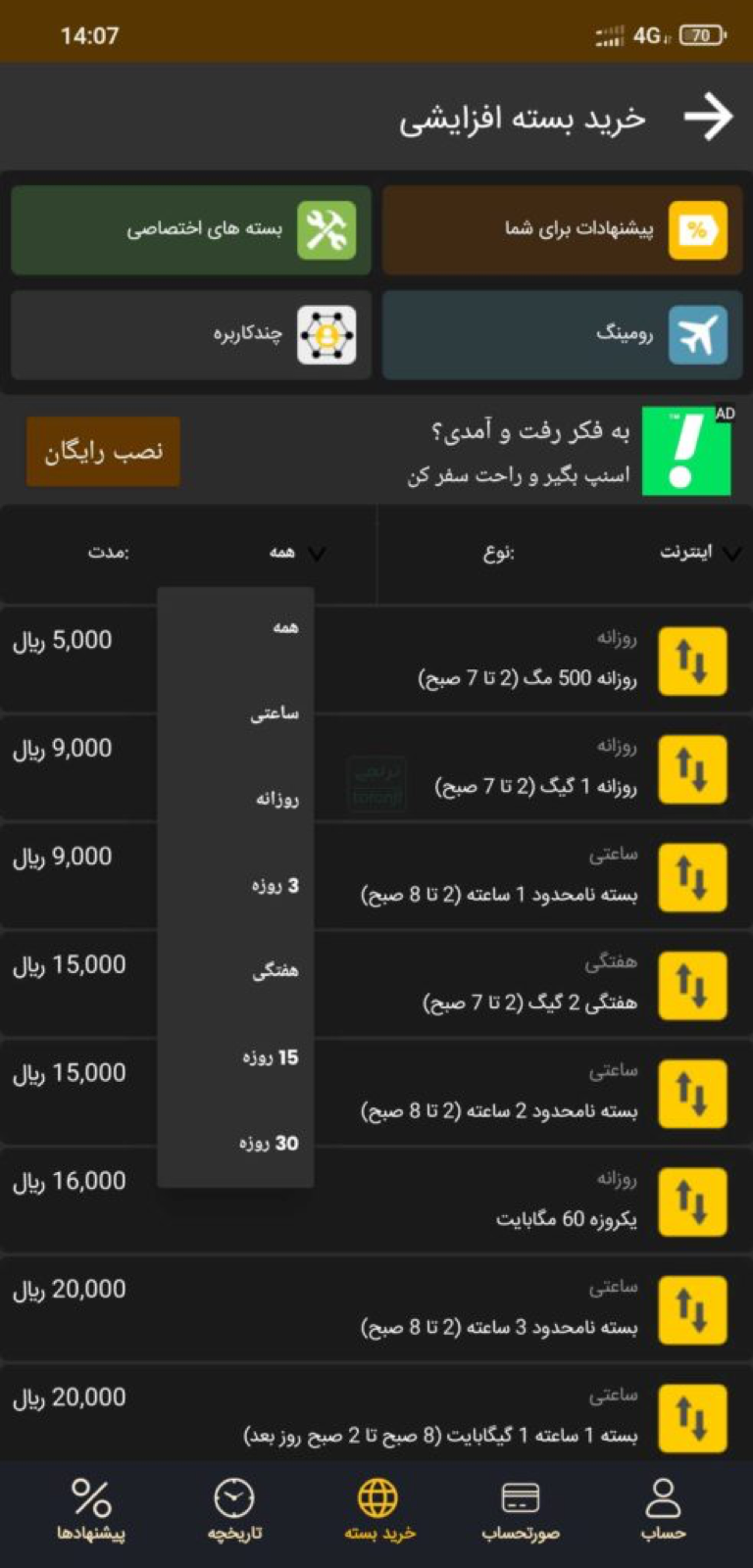Screen dimensions: 753x1568
Task: Open تاریخچه history tab
Action: (x=234, y=1509)
